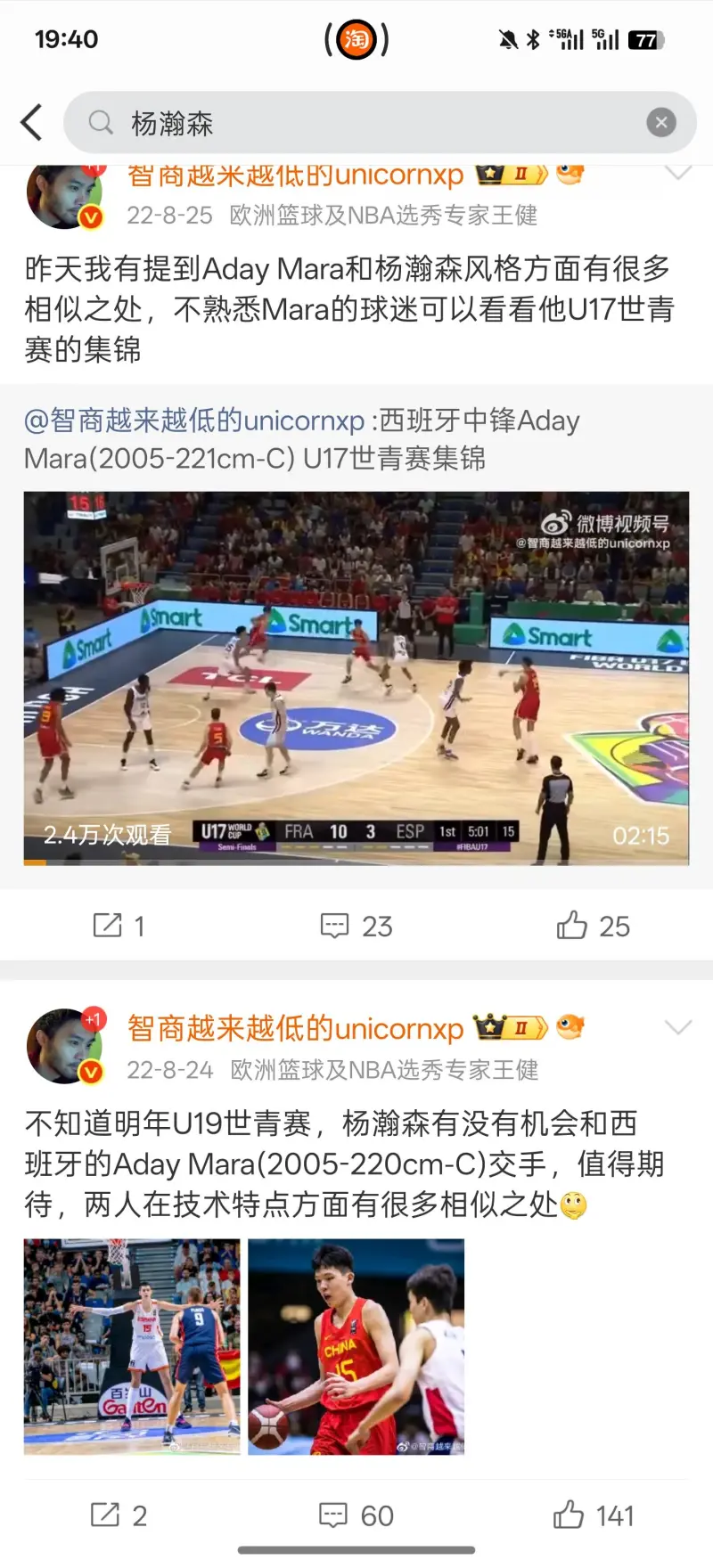Play the Aday Mara U17世青赛集锦 video
Image resolution: width=713 pixels, height=1568 pixels.
[356, 678]
